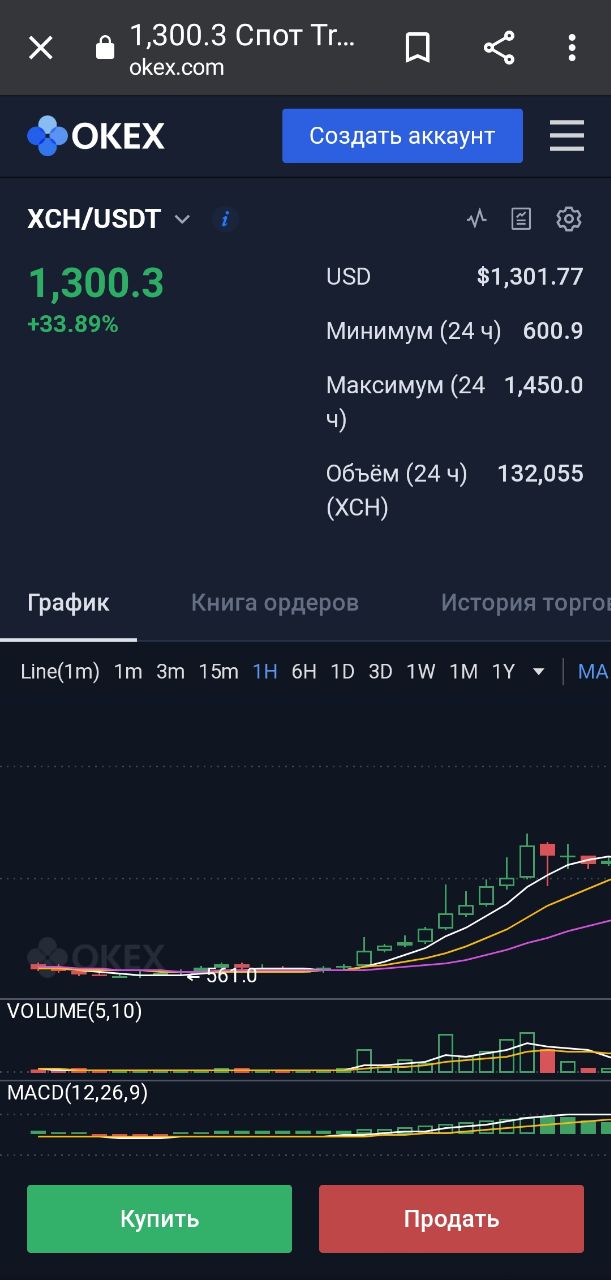The height and width of the screenshot is (1280, 611).
Task: Tap the green Купить button
Action: [159, 1219]
